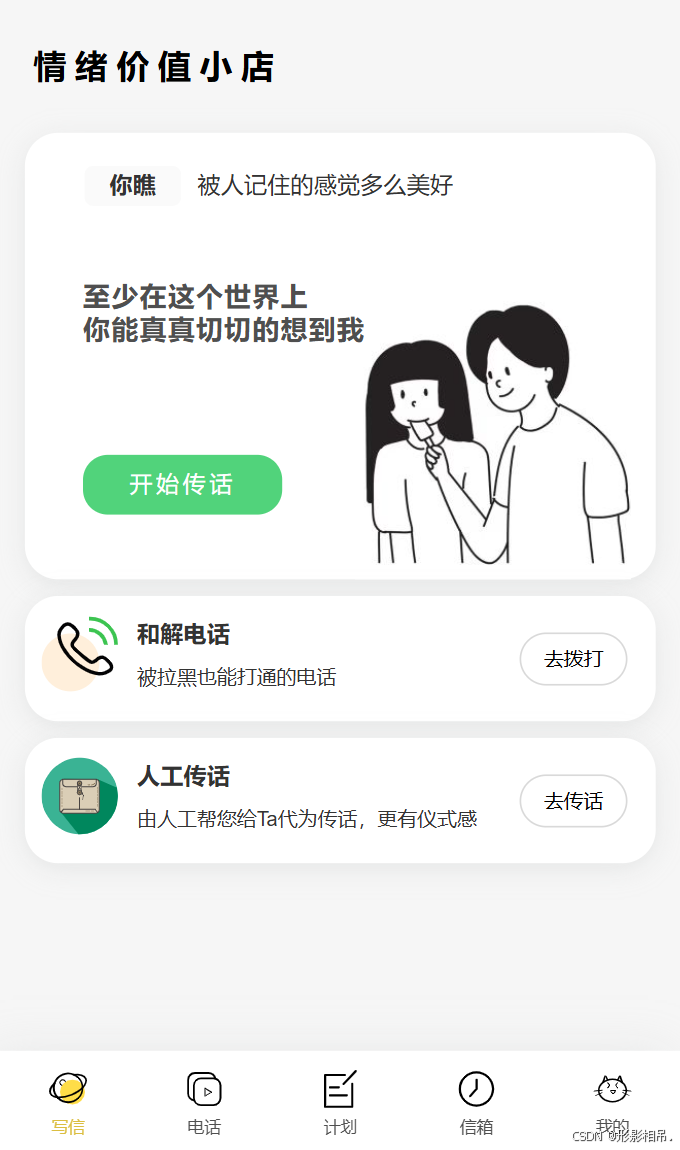680x1150 pixels.
Task: Open the 计划 tab
Action: 340,1102
